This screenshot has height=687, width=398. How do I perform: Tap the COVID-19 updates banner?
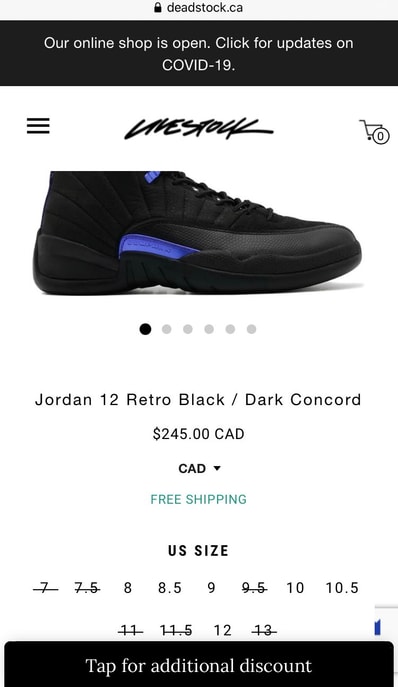coord(199,53)
